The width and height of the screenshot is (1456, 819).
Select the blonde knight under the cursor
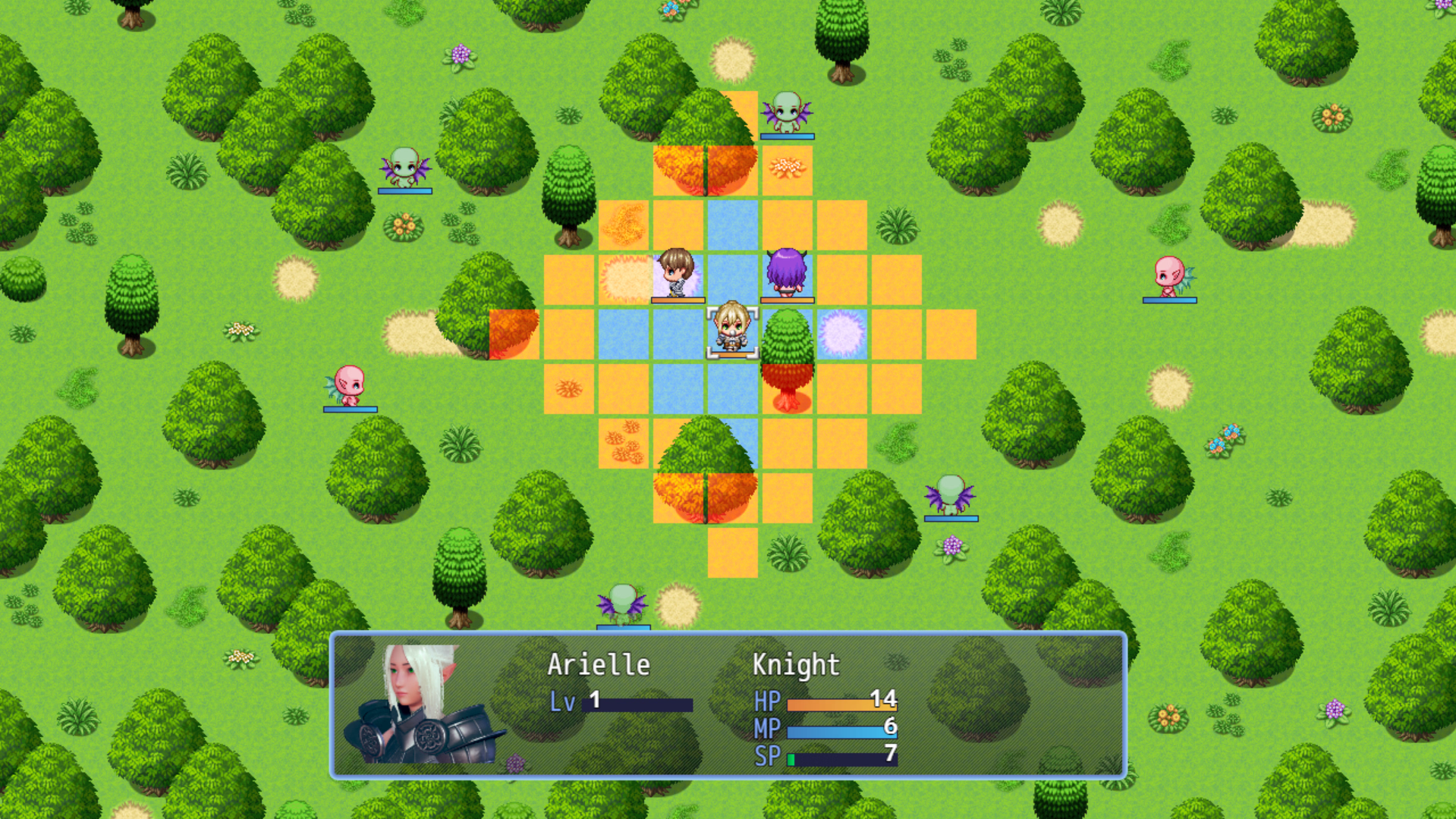pyautogui.click(x=732, y=331)
